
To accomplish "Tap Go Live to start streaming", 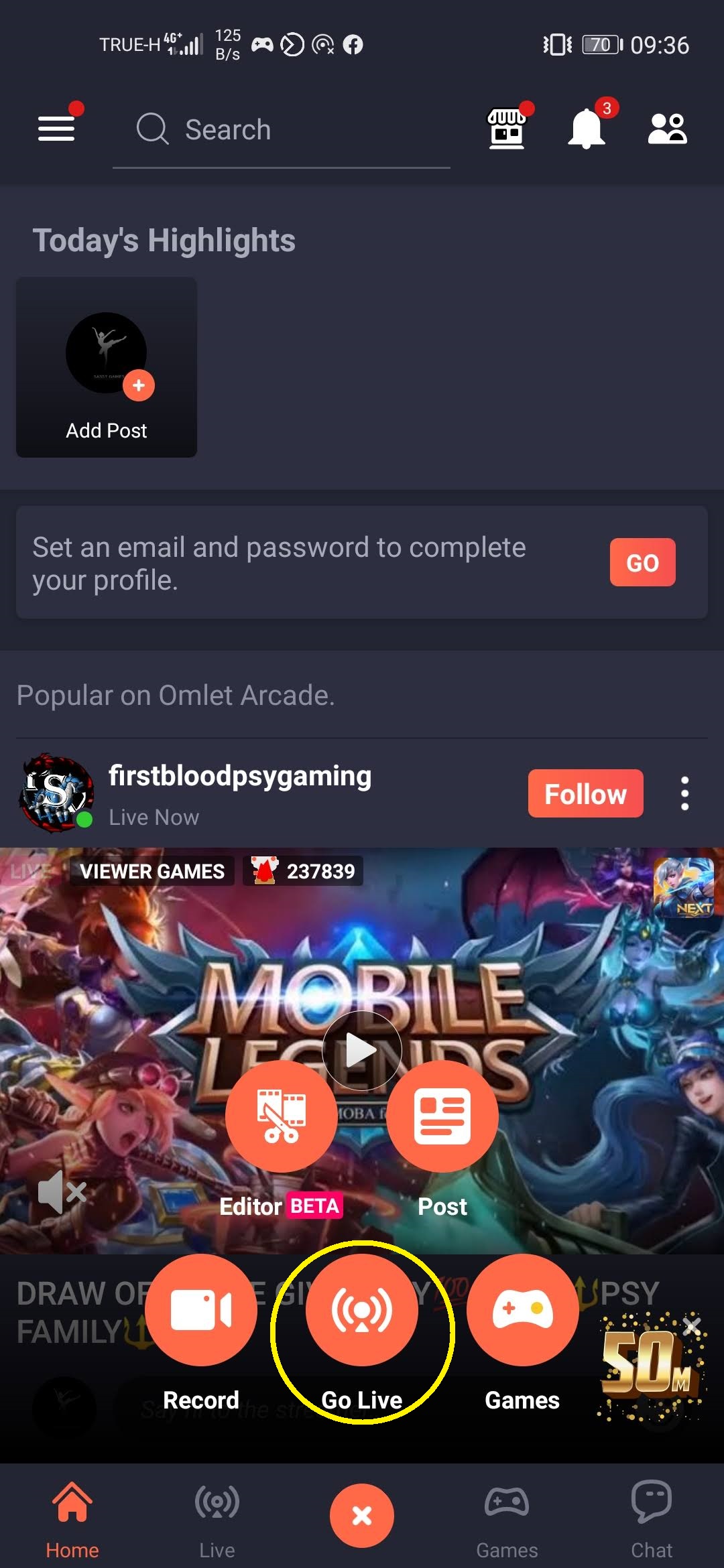I will tap(362, 1310).
